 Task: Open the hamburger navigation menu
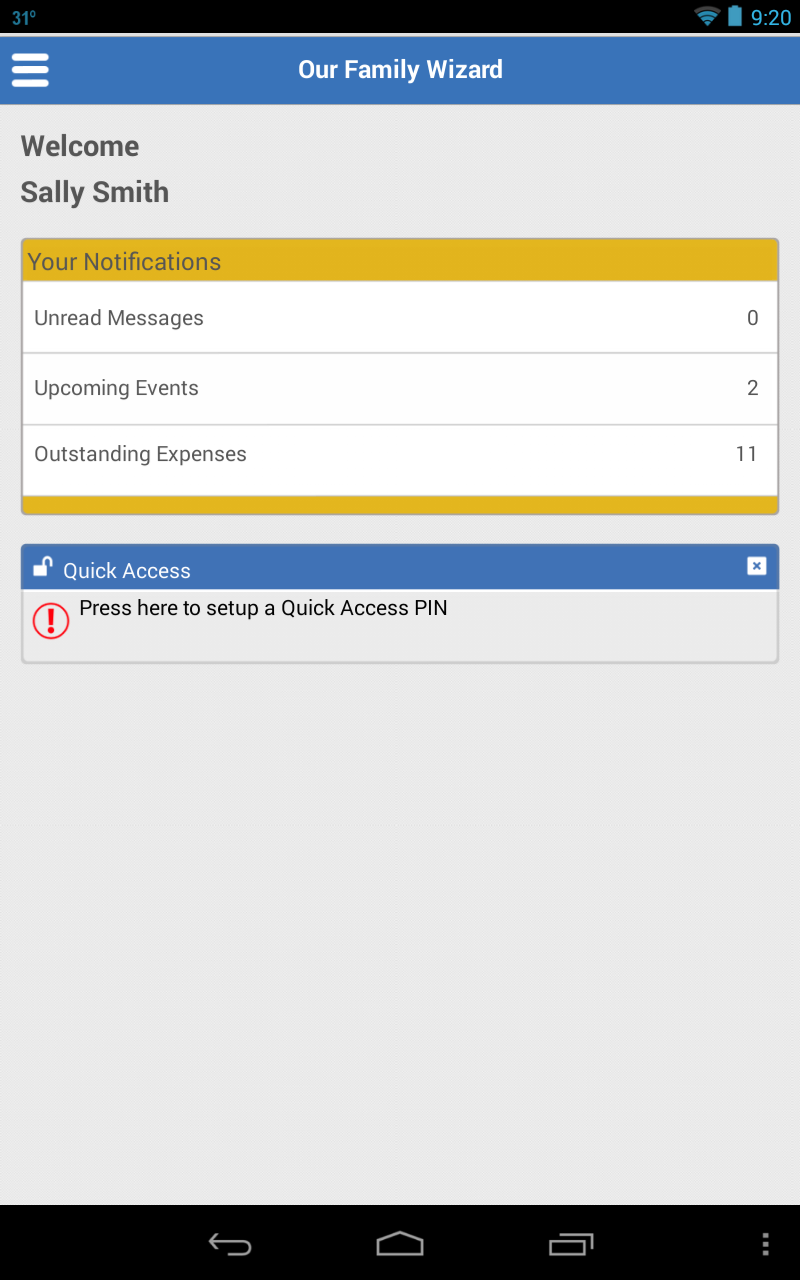coord(30,70)
